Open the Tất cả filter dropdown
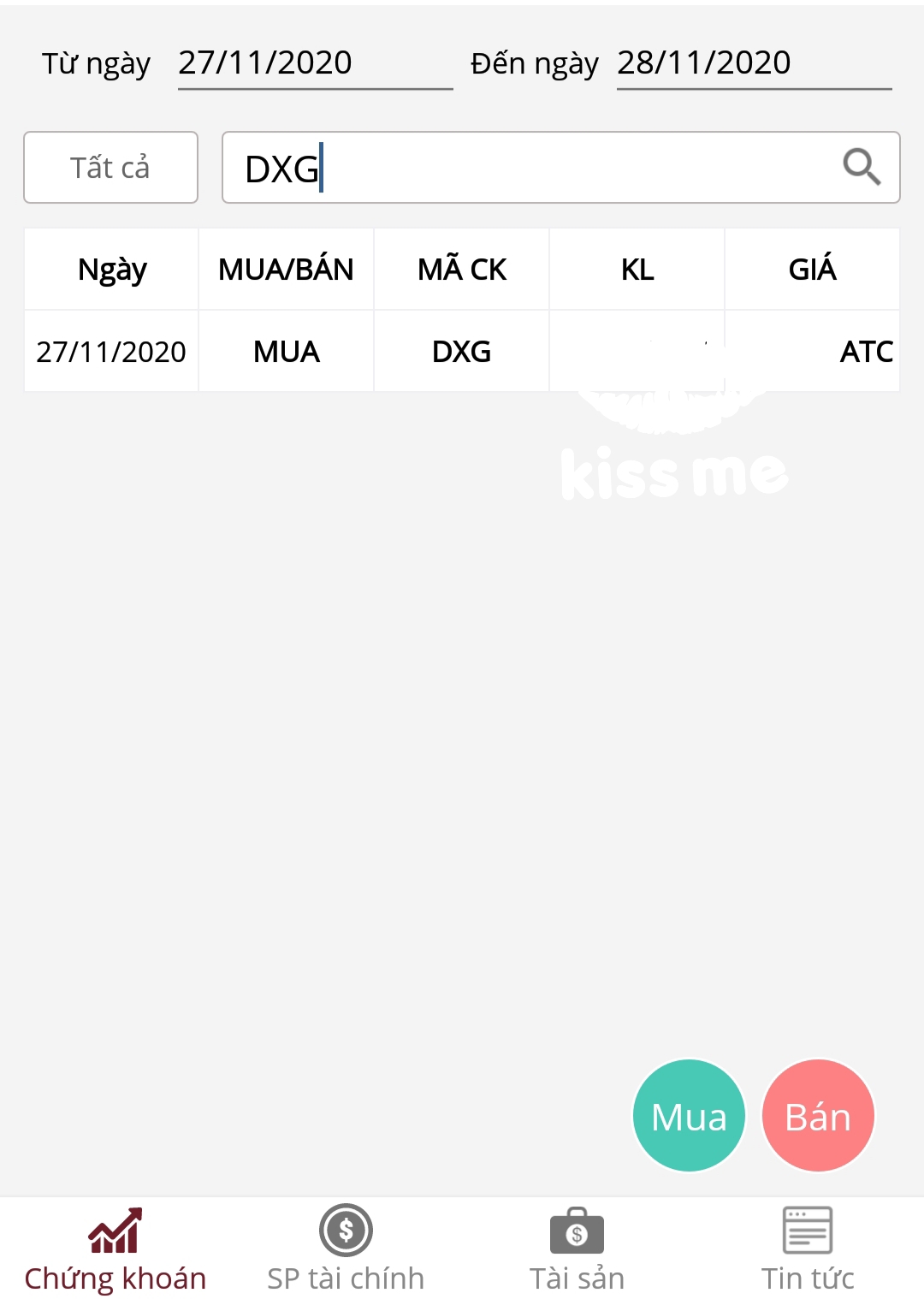The height and width of the screenshot is (1299, 924). pos(111,168)
